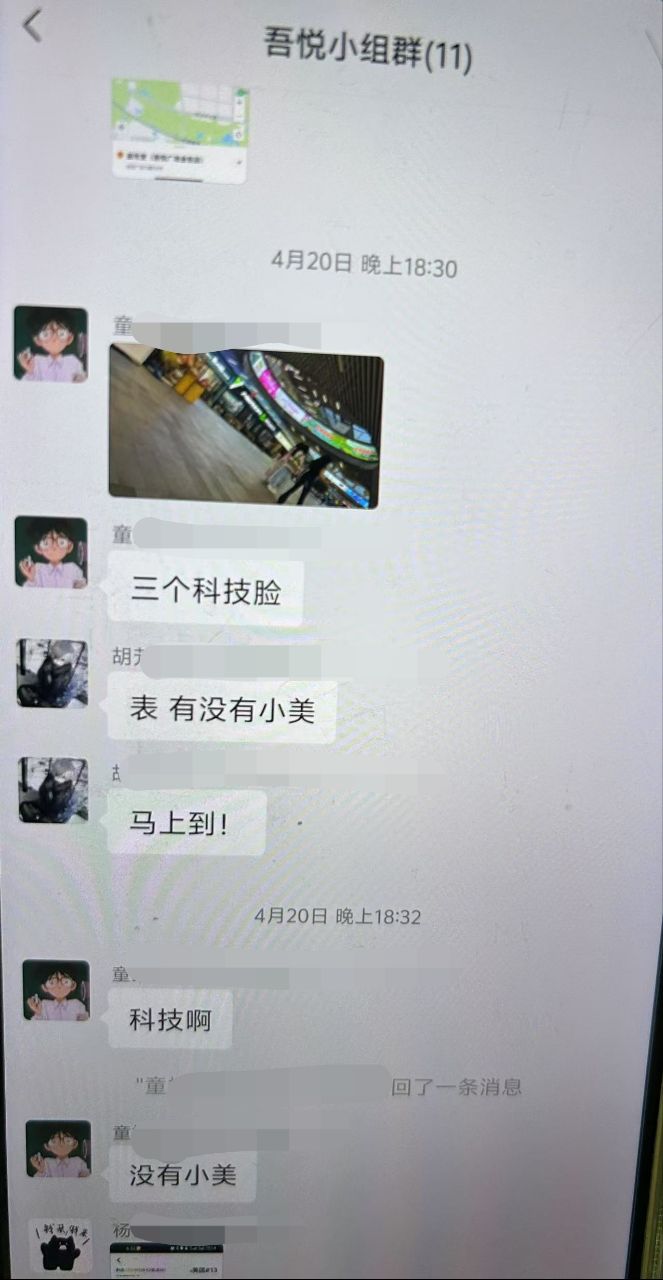The image size is (663, 1280).
Task: Tap 童's avatar beside the 没有小美 message
Action: [x=58, y=1148]
